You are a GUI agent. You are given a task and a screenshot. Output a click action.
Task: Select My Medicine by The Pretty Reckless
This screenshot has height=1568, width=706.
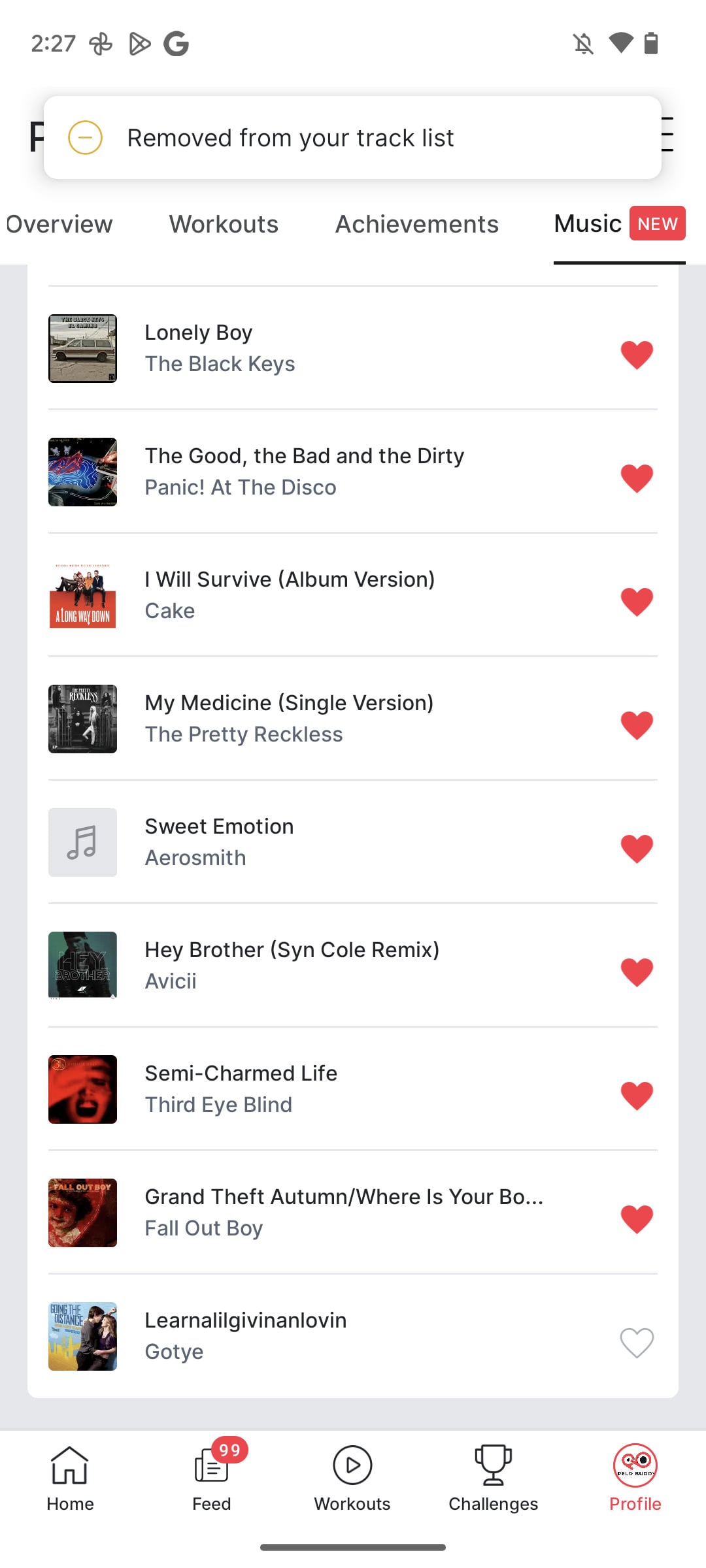coord(288,717)
